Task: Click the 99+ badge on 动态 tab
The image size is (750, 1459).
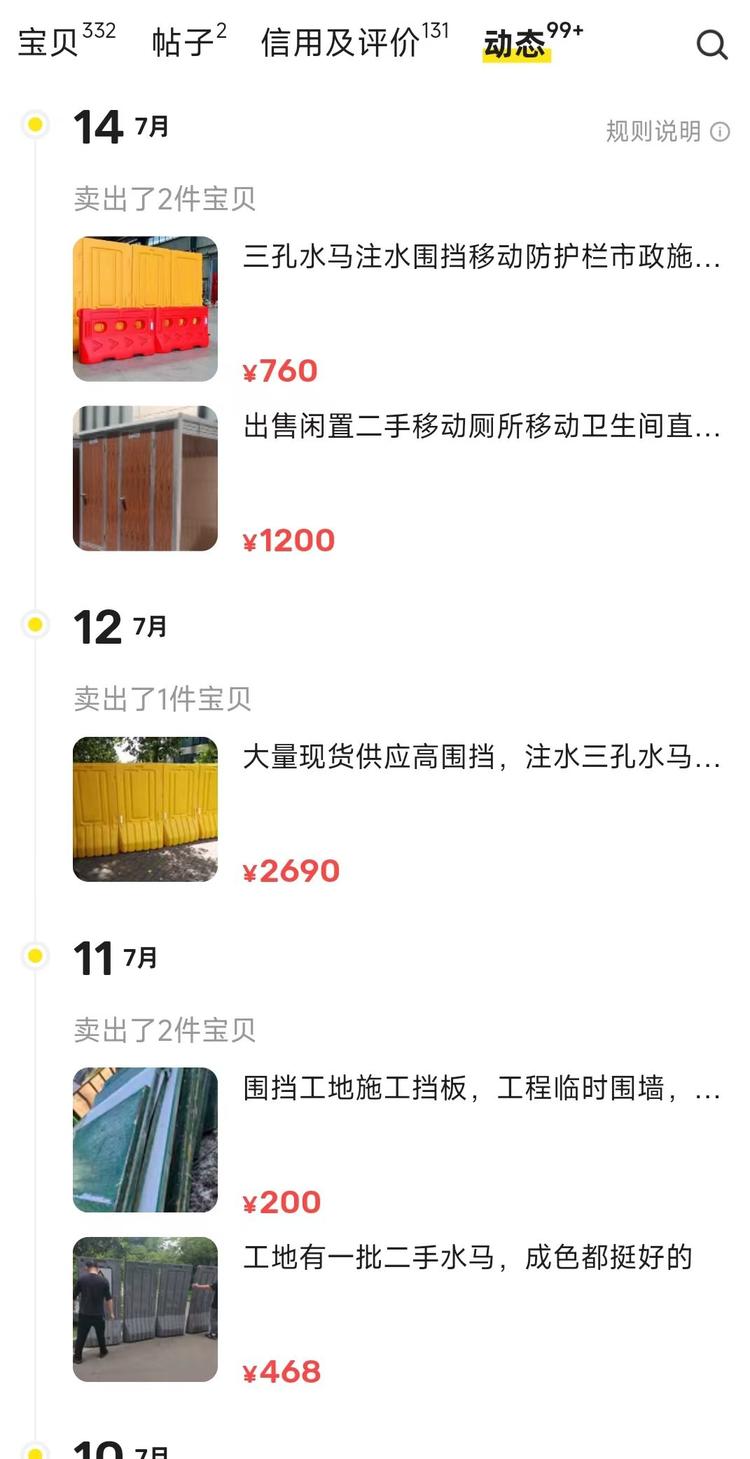Action: pos(562,33)
